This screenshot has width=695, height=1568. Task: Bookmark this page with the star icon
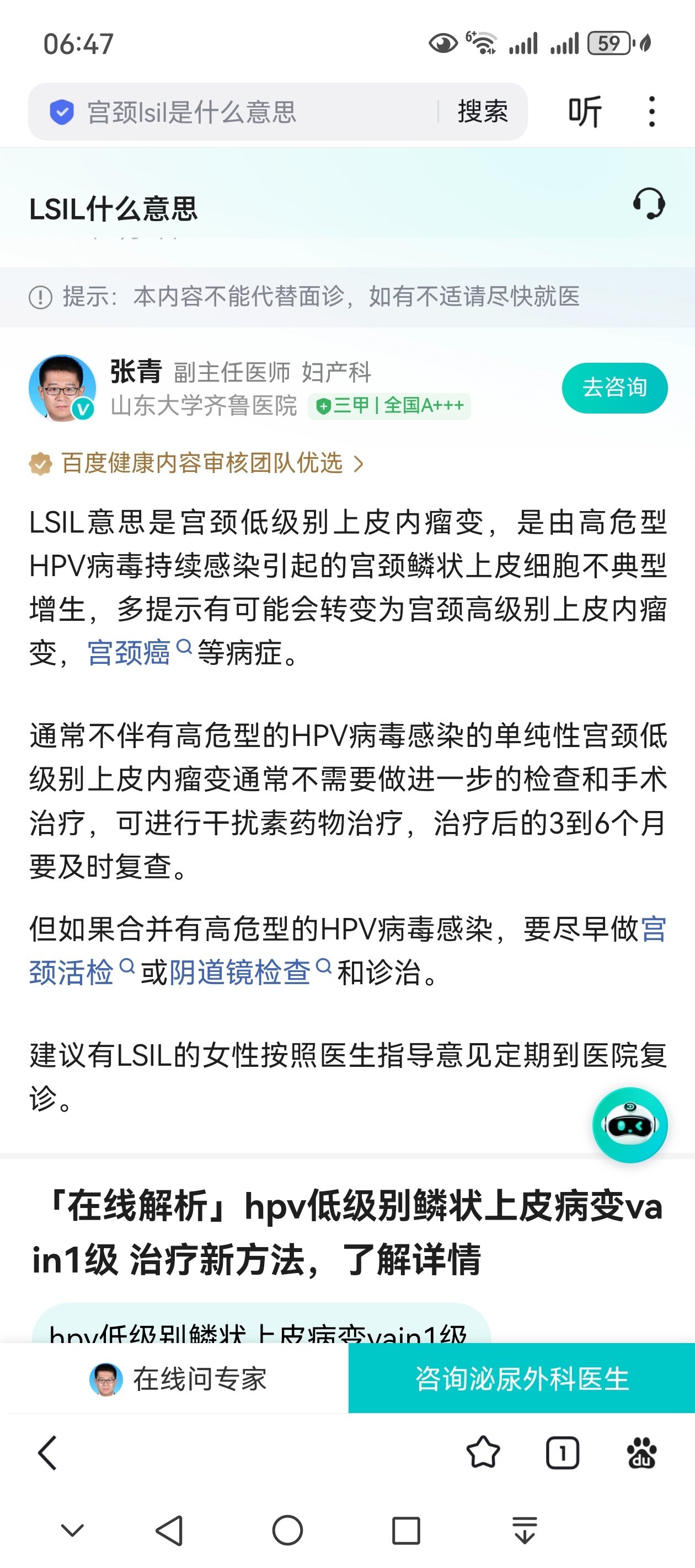click(483, 1453)
